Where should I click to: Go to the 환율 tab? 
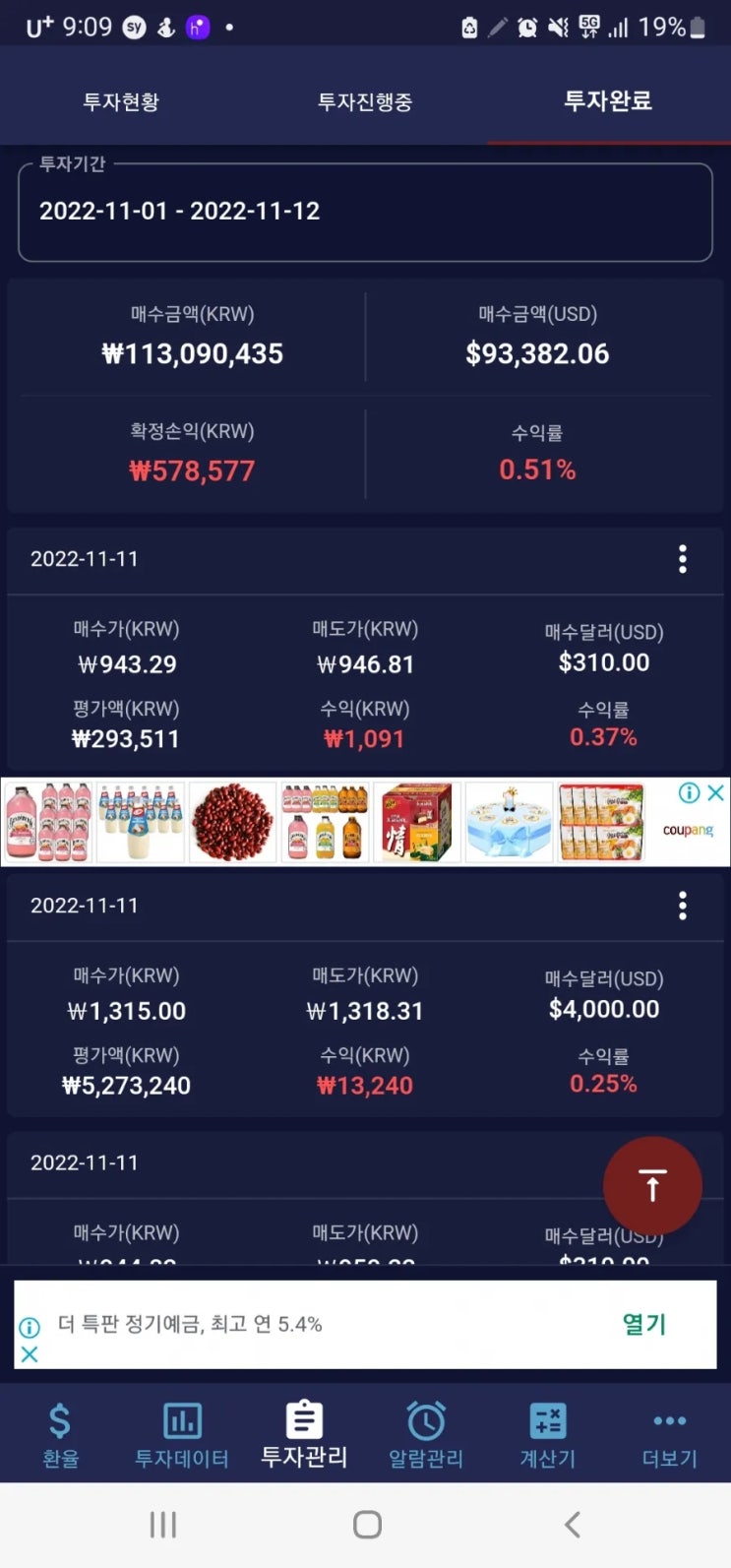[60, 1435]
